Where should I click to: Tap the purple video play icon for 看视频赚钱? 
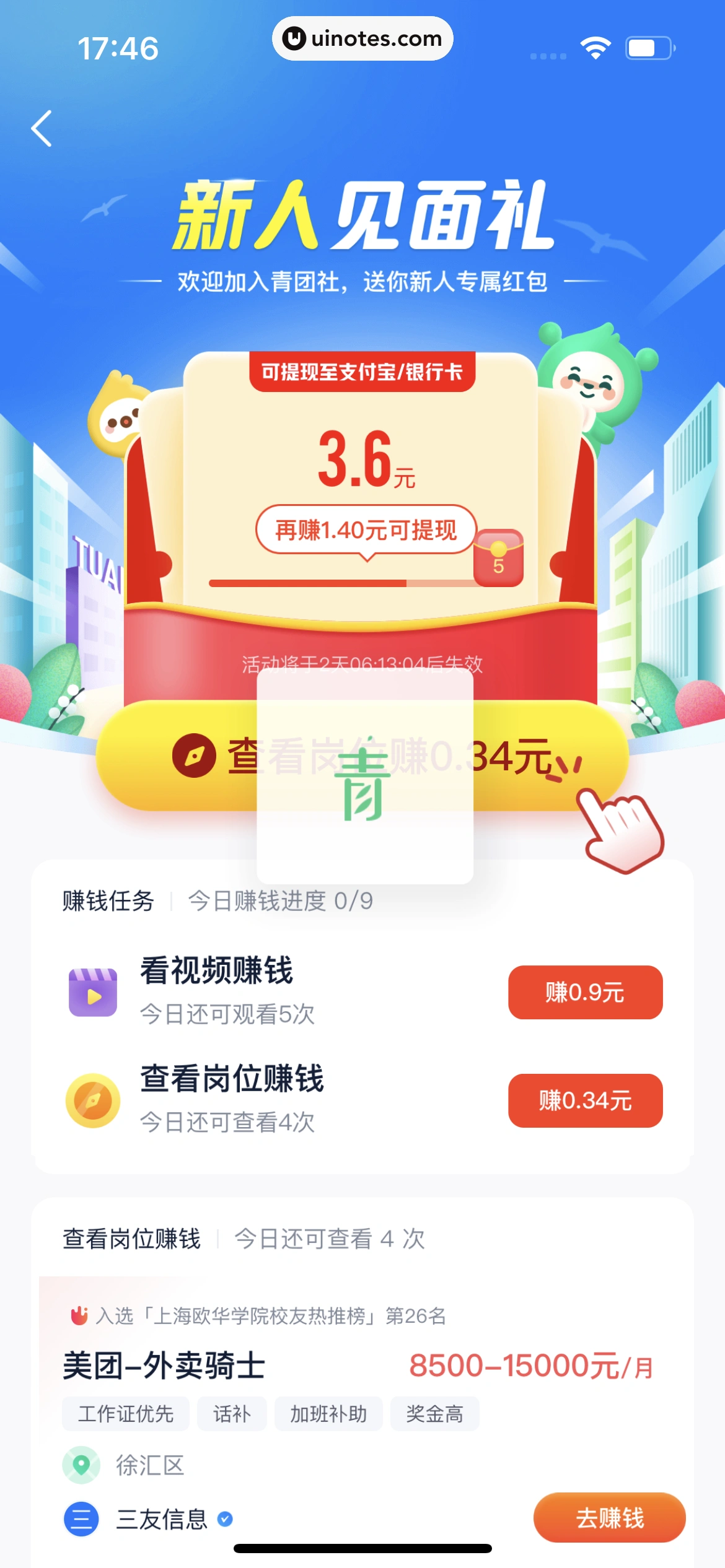[92, 991]
